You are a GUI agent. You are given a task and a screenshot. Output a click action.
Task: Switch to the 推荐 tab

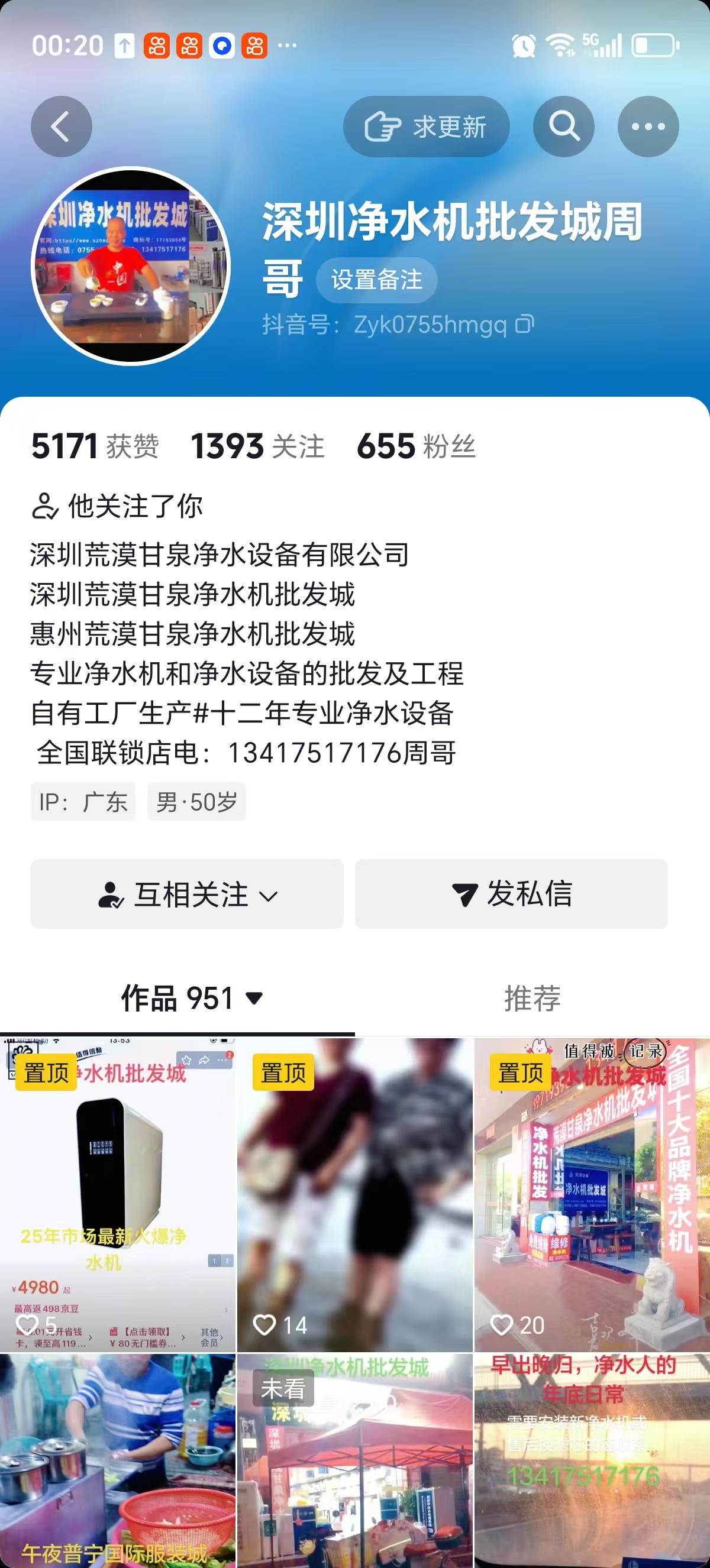click(531, 999)
